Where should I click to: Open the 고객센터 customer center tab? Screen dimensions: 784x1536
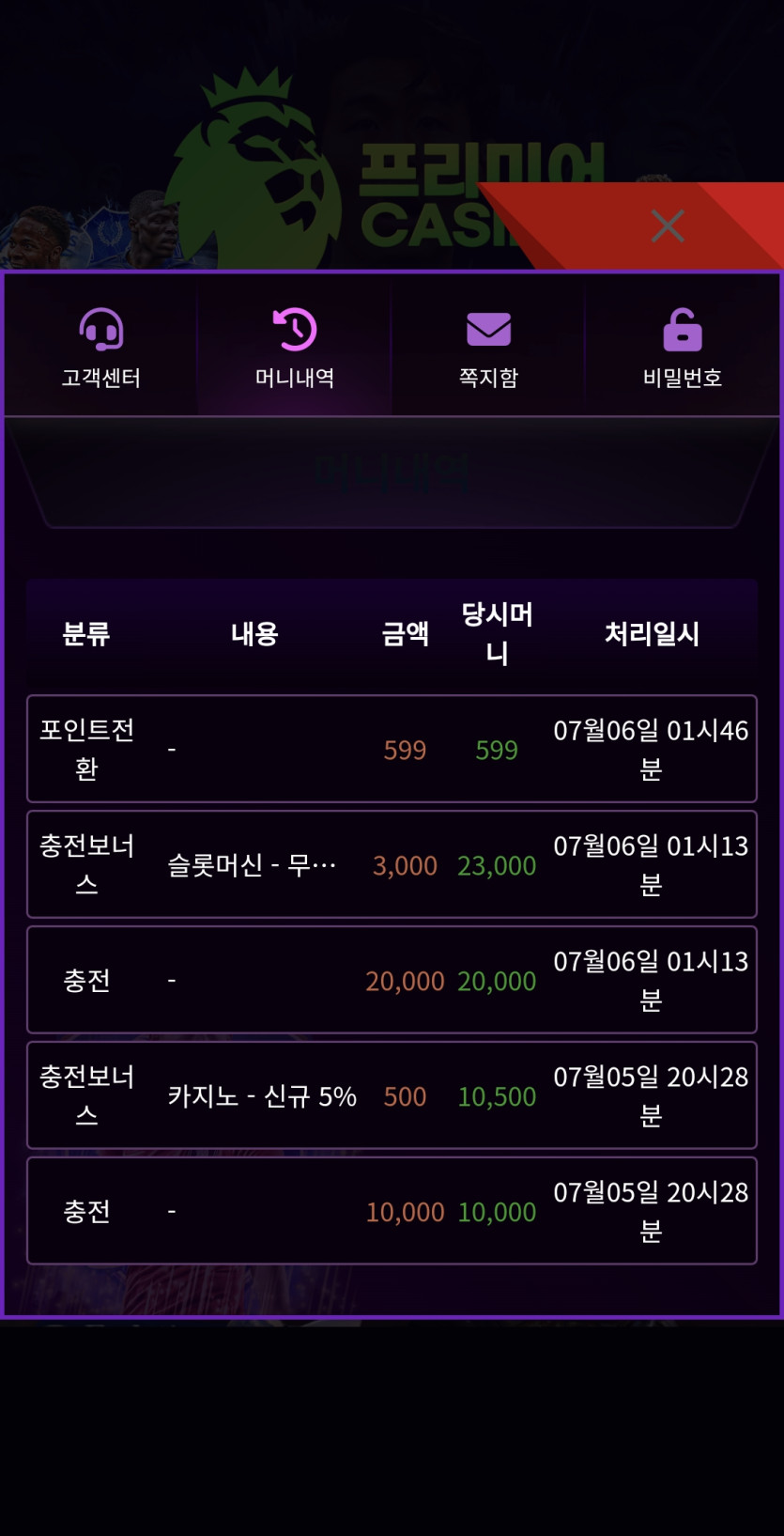click(x=101, y=348)
